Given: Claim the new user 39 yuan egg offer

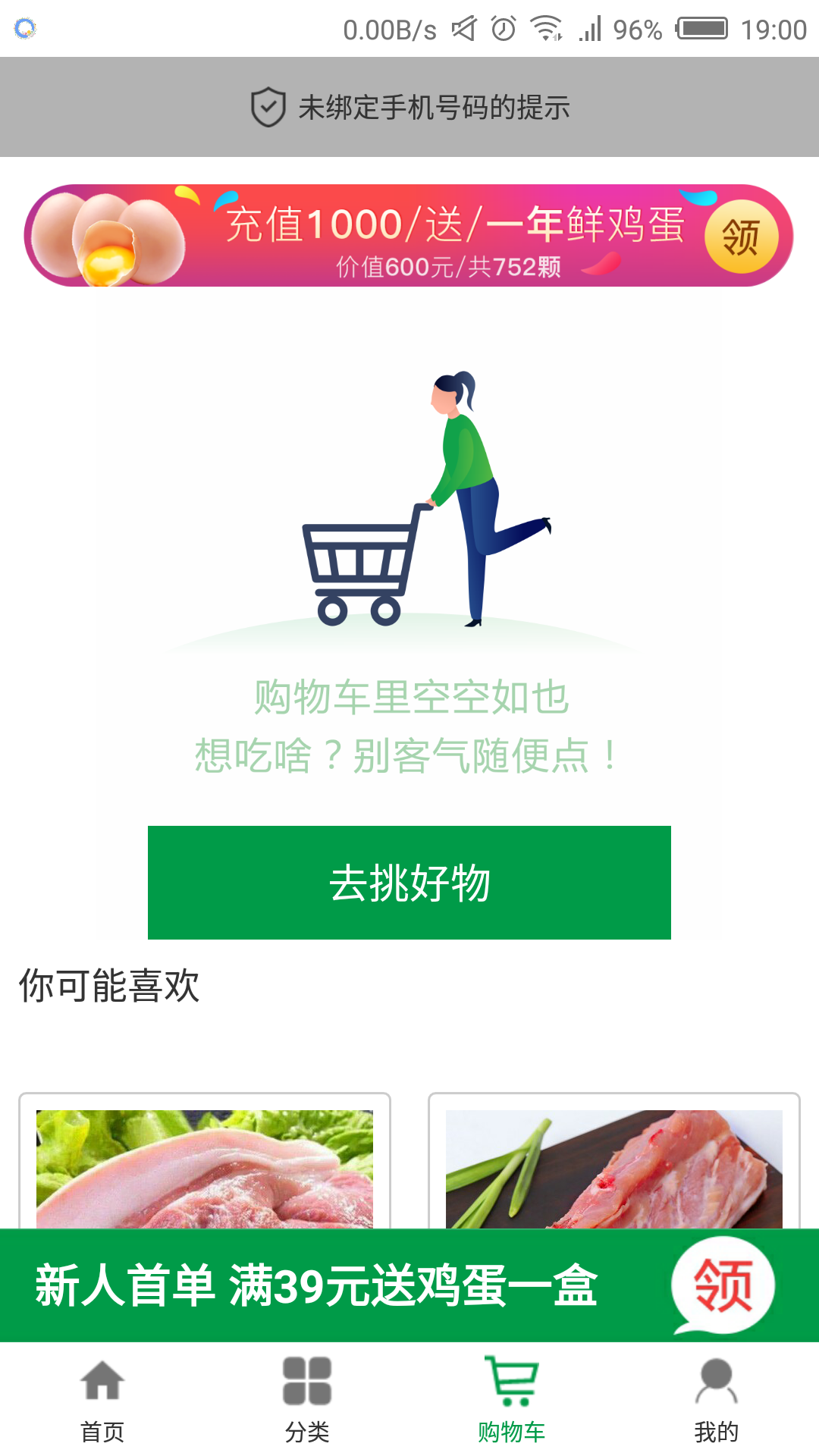Looking at the screenshot, I should tap(723, 1285).
